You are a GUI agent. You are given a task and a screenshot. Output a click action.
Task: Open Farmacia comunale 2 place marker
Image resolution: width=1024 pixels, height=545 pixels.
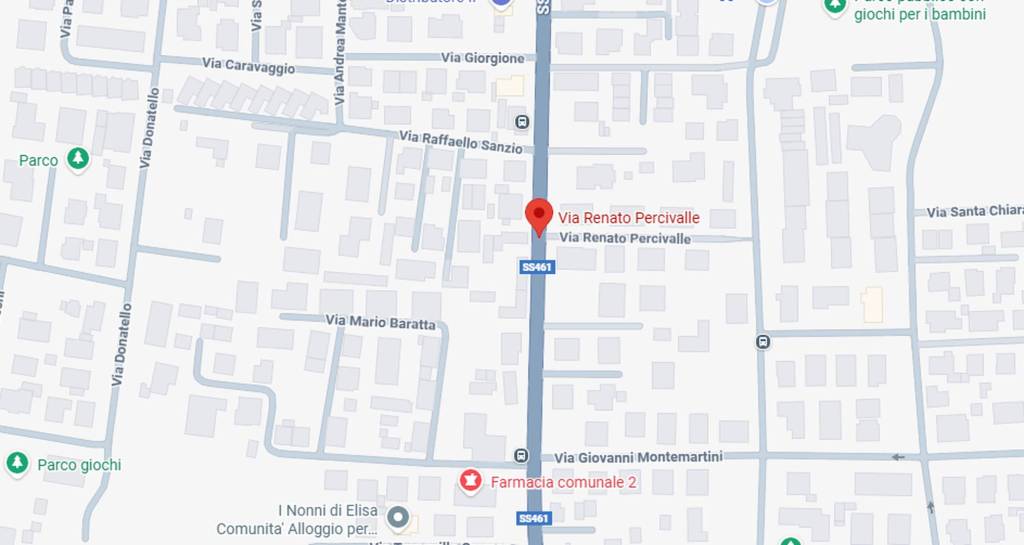point(469,482)
